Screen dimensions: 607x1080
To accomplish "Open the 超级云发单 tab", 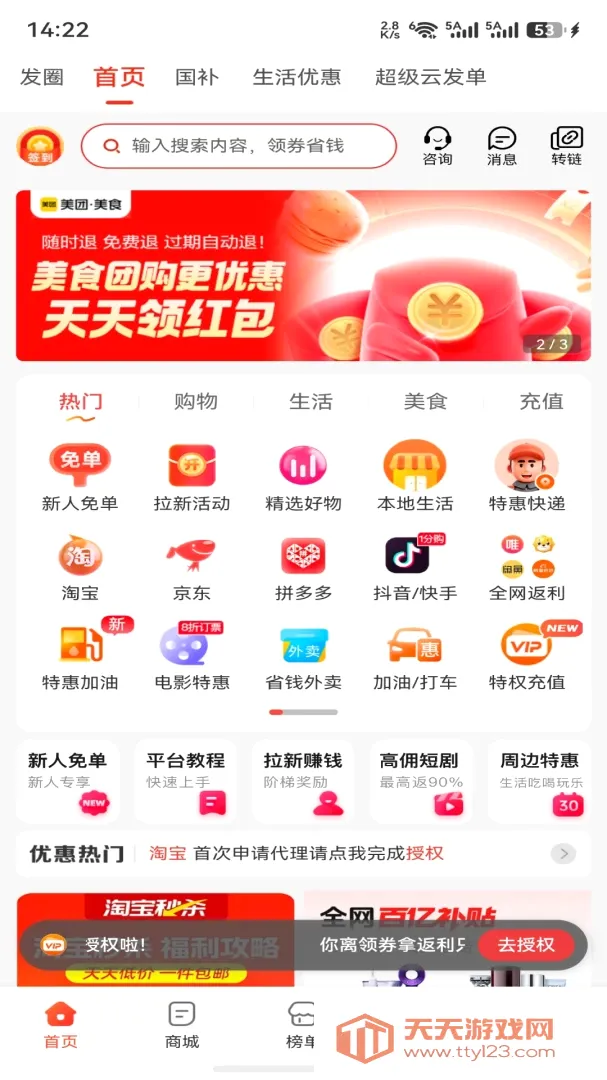I will click(431, 76).
